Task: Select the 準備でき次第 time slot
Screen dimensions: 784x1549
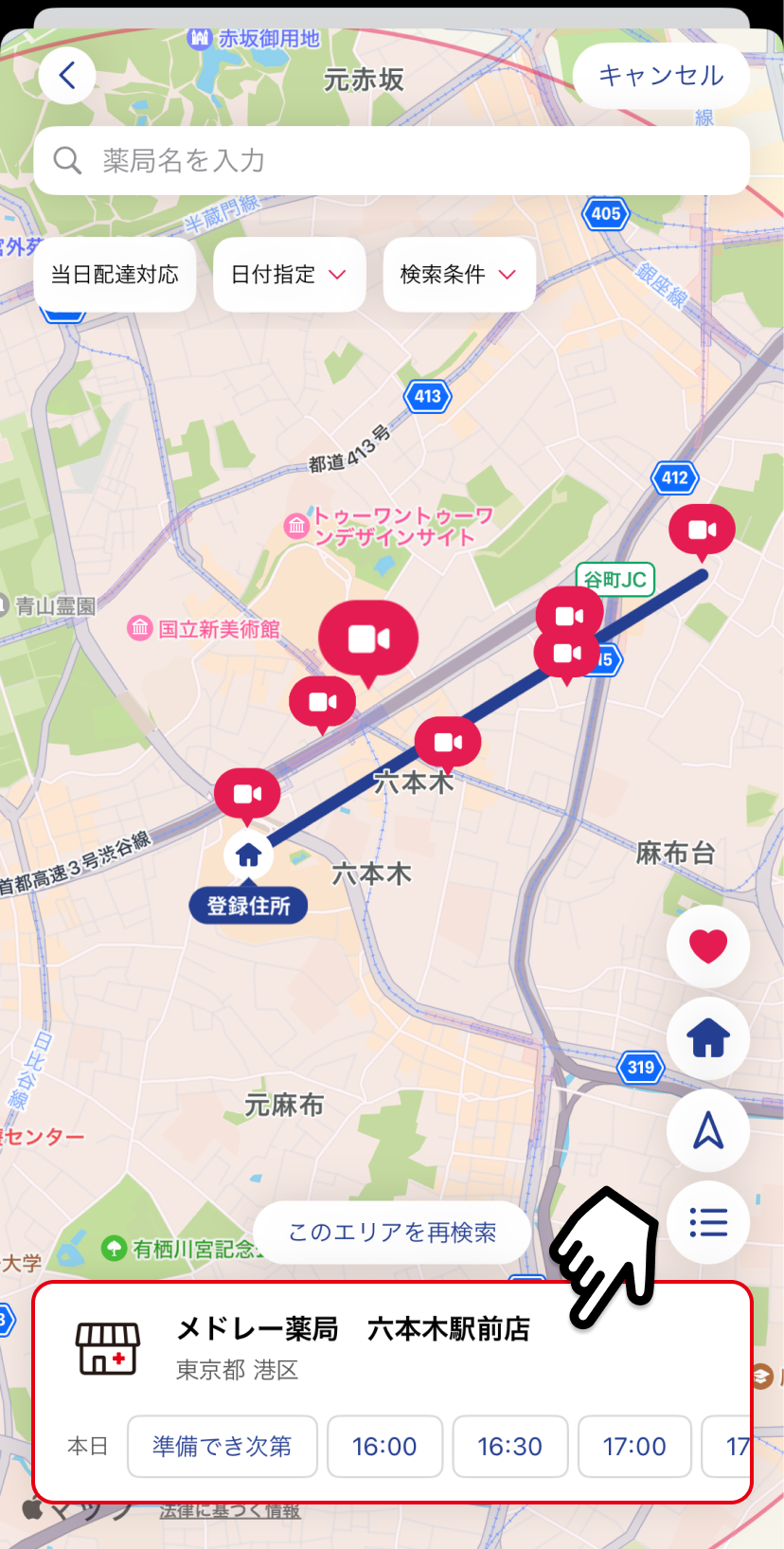Action: click(223, 1447)
